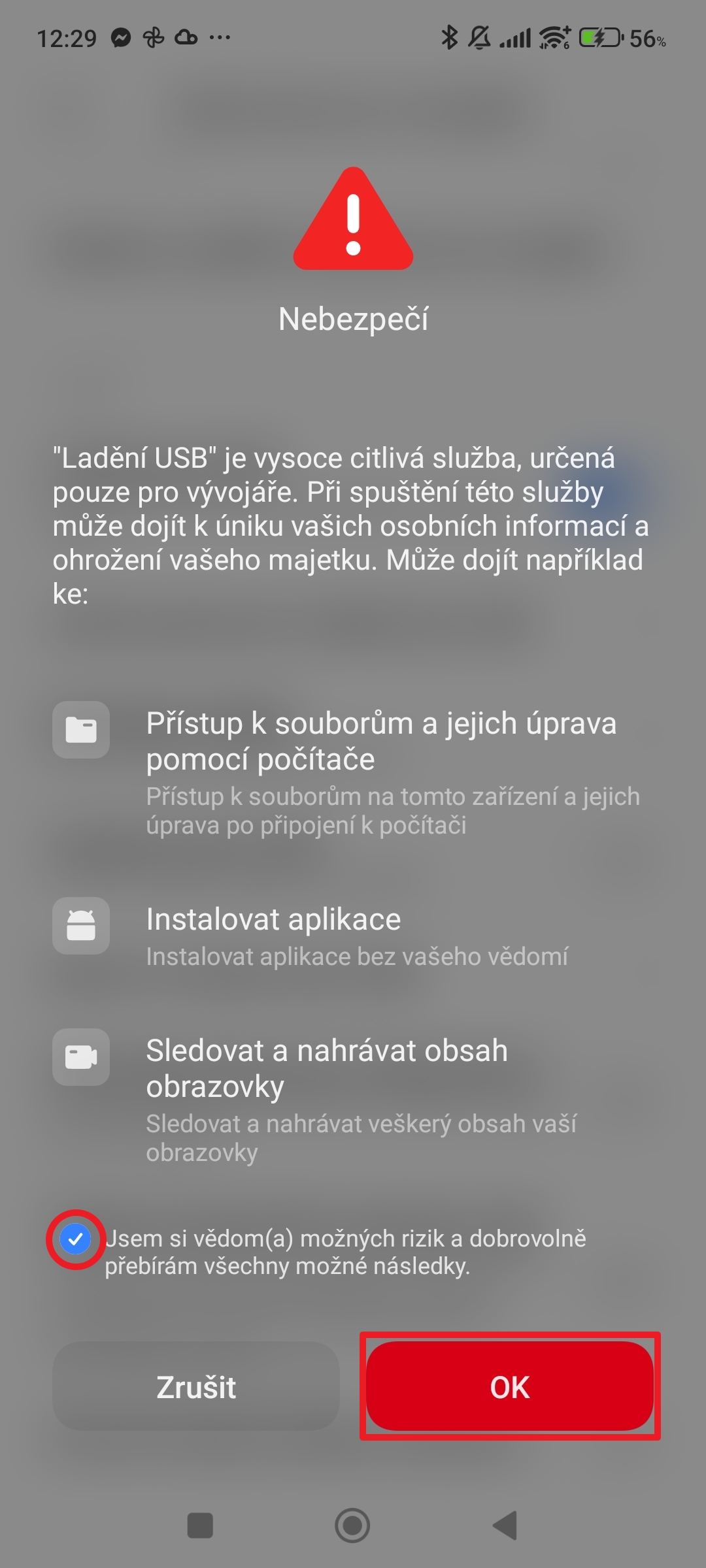Image resolution: width=706 pixels, height=1568 pixels.
Task: Confirm USB debugging with OK
Action: (510, 1386)
